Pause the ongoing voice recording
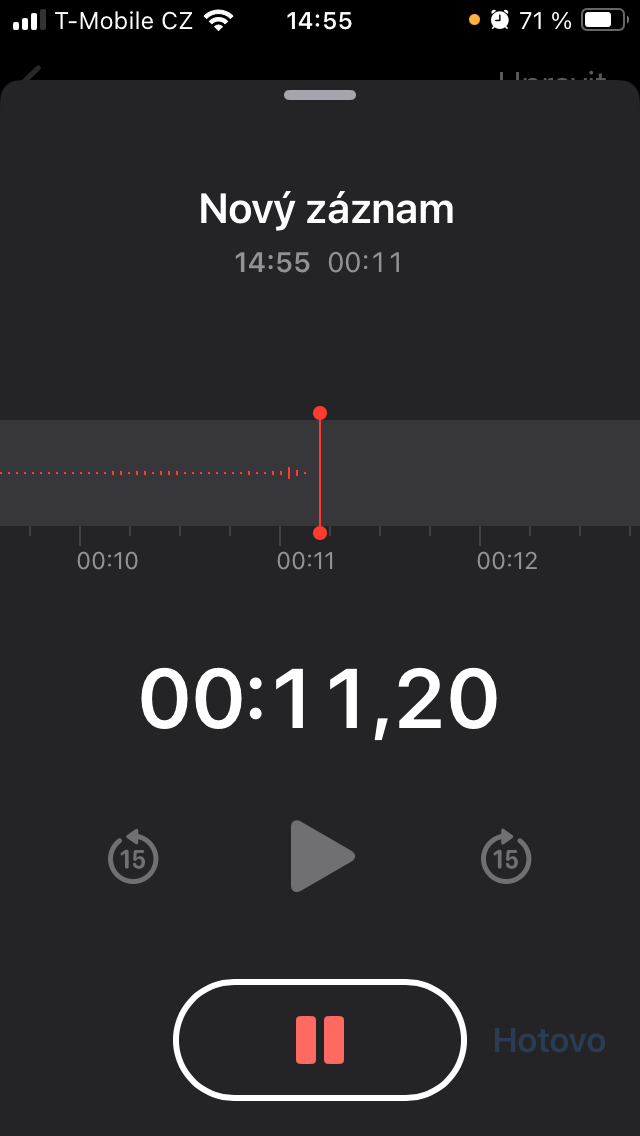640x1136 pixels. click(320, 1040)
